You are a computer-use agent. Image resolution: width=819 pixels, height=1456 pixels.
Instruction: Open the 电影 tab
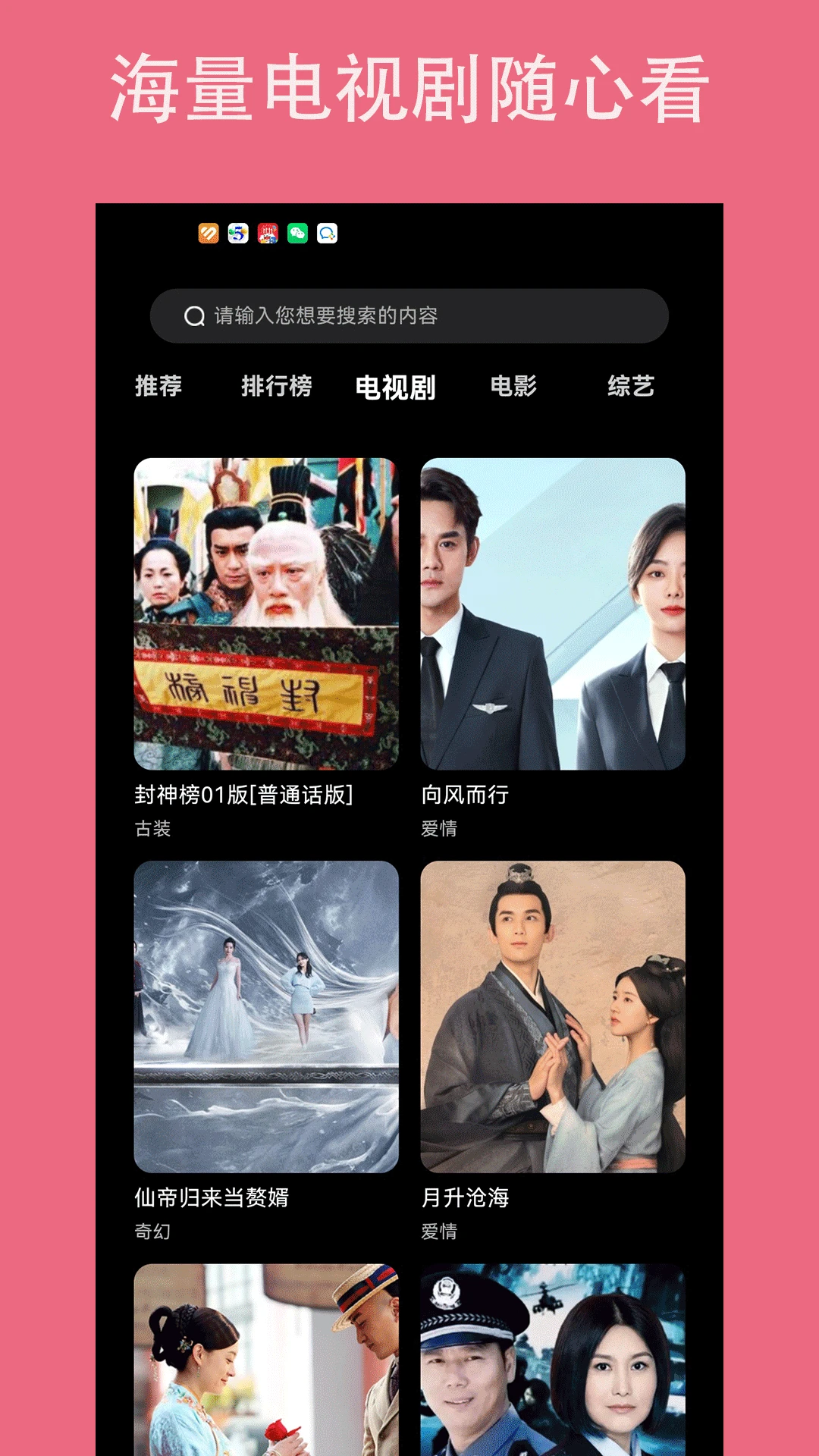pos(513,387)
